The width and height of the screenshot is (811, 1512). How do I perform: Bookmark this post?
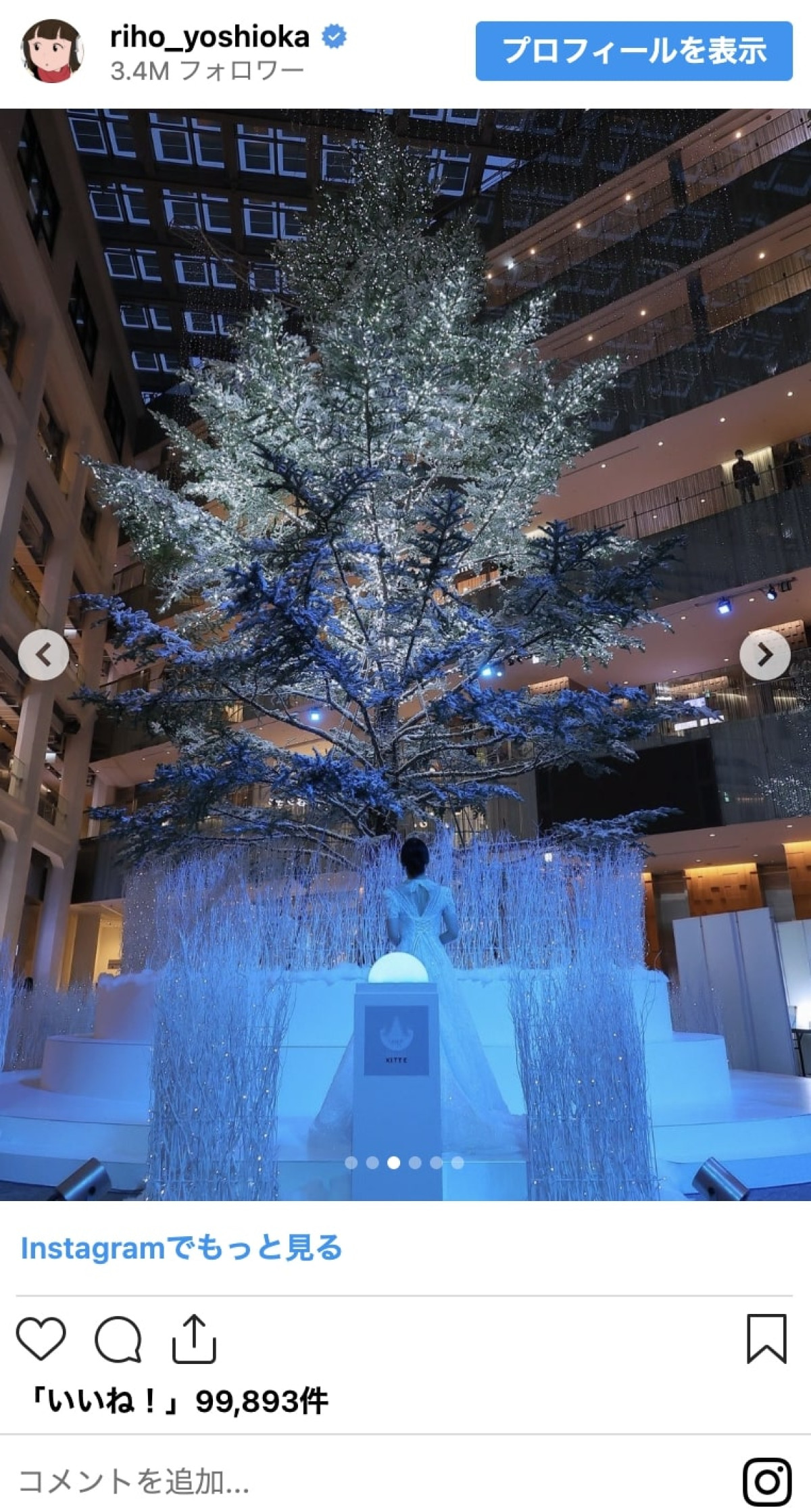tap(766, 1338)
